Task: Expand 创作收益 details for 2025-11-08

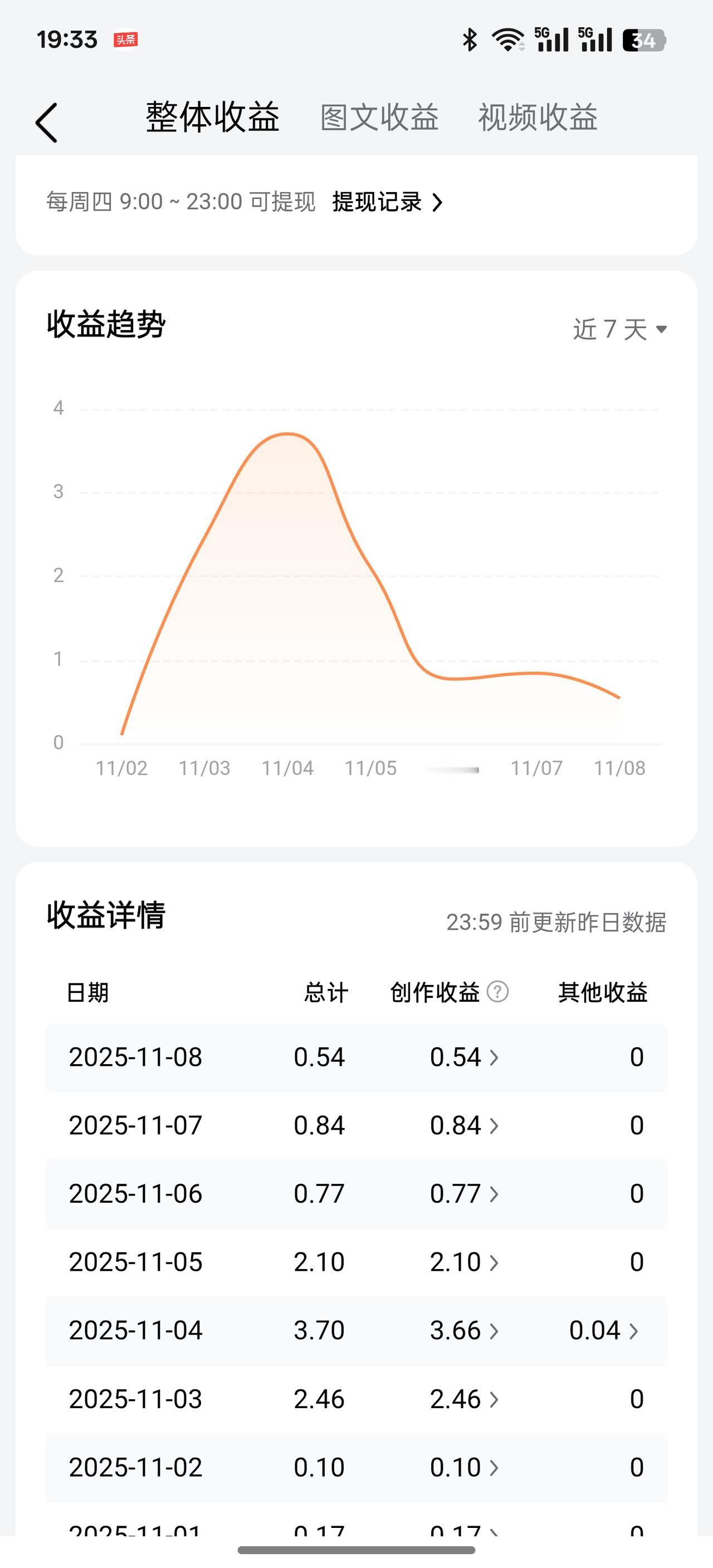Action: click(x=464, y=1057)
